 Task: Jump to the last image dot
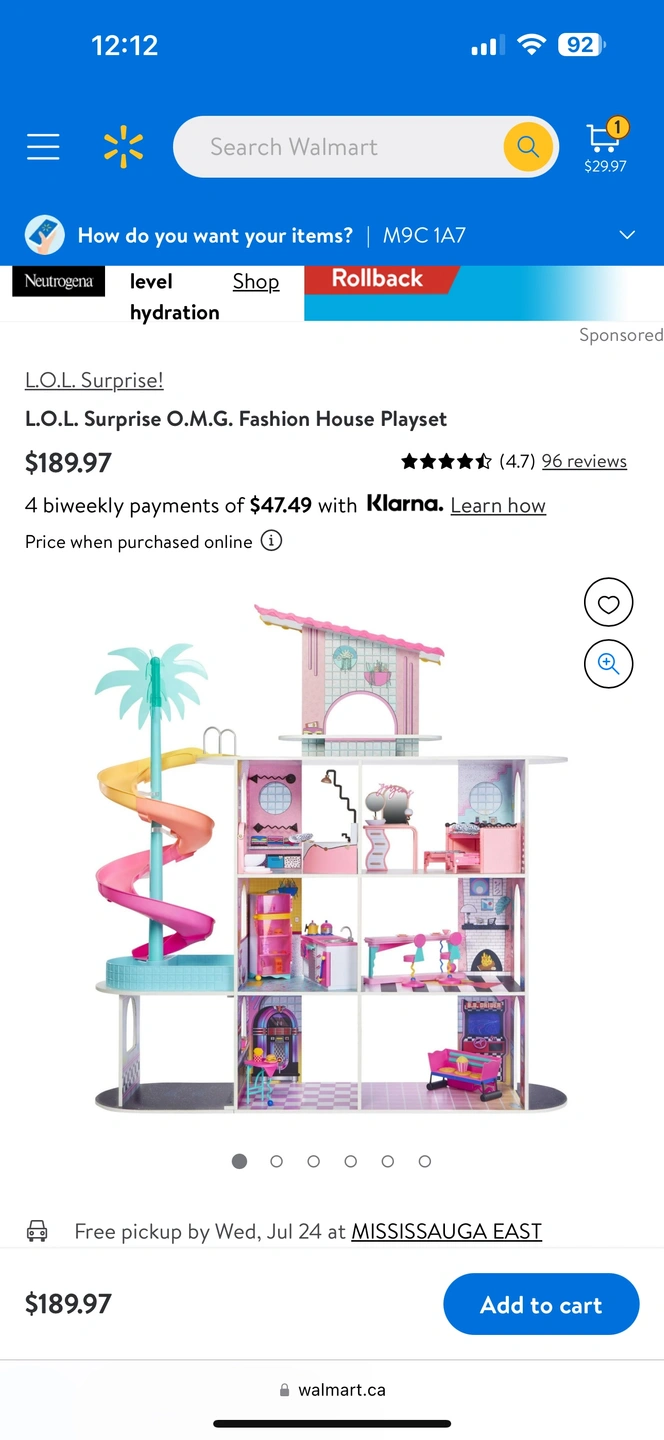[x=425, y=1161]
